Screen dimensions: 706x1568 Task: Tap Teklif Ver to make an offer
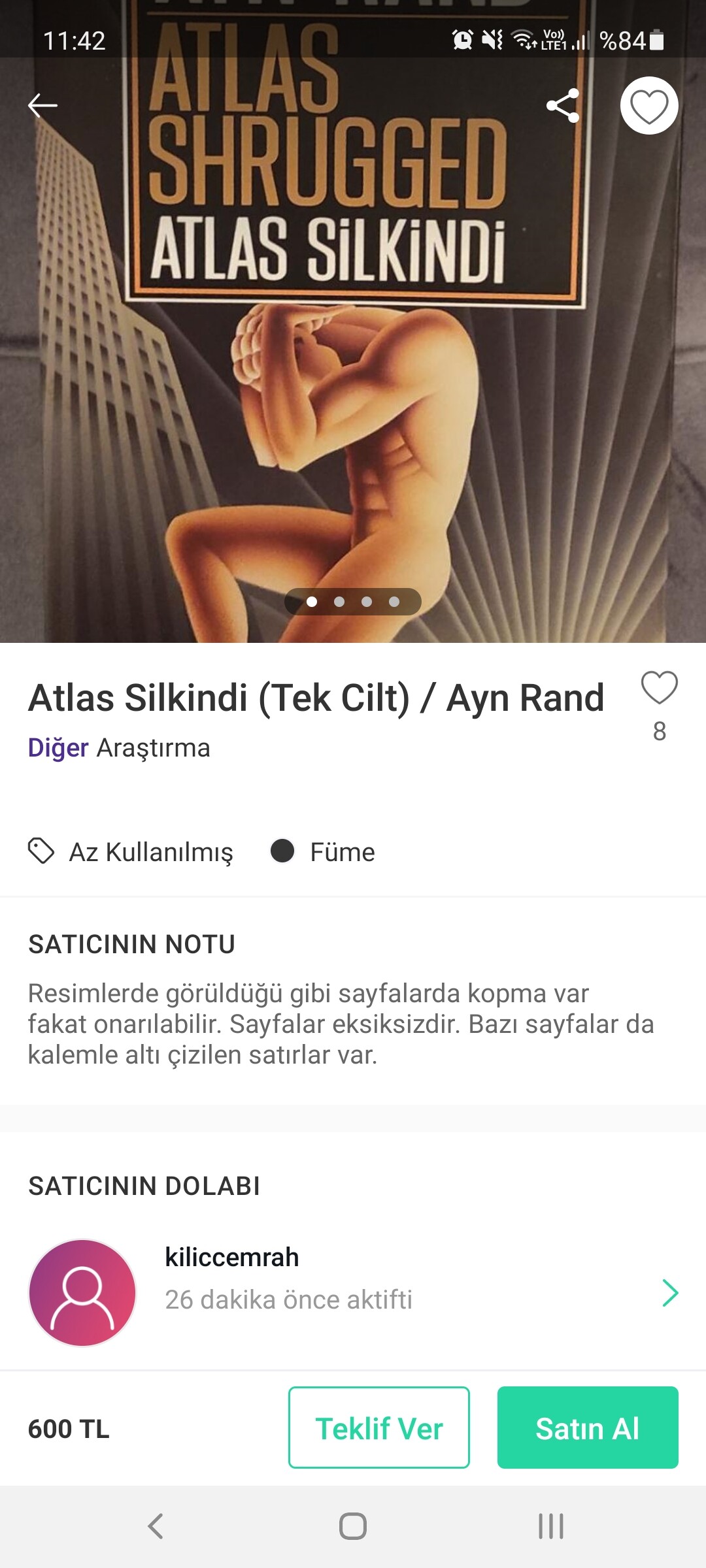coord(379,1428)
